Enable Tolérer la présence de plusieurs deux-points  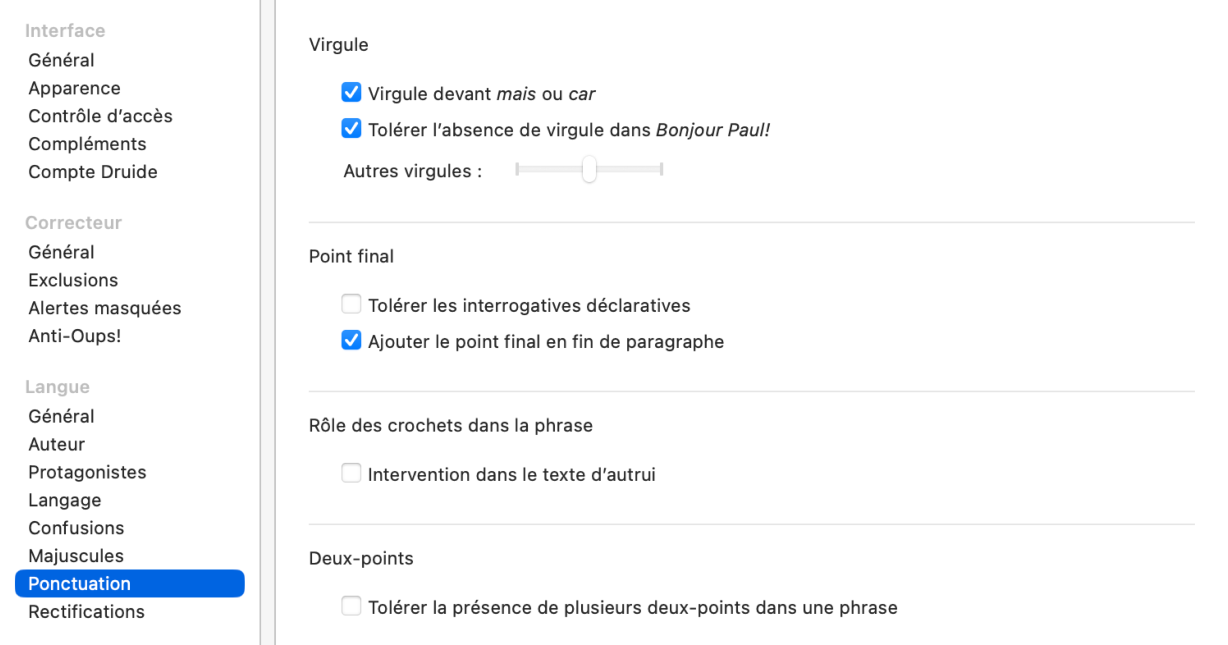[x=351, y=607]
